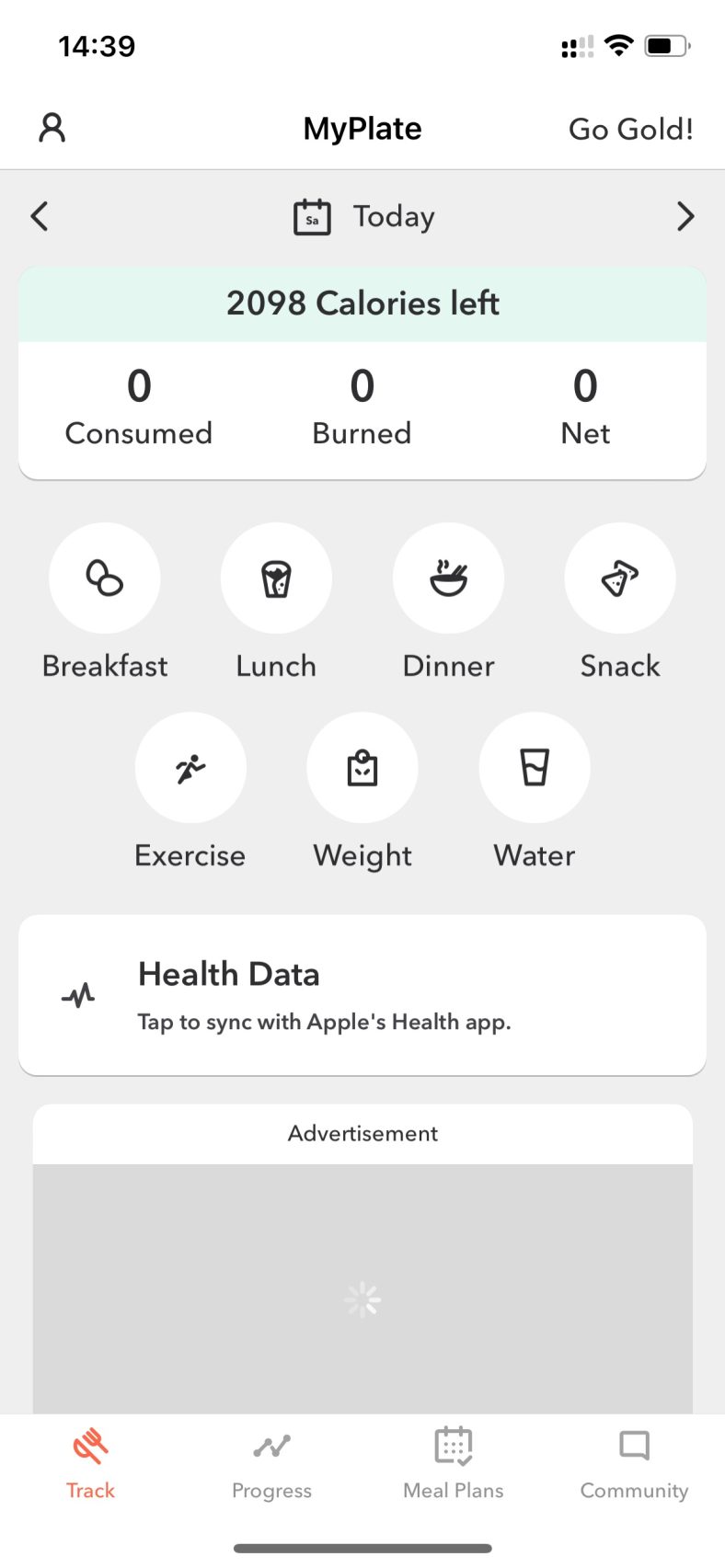Tap the Dinner bowl icon
The height and width of the screenshot is (1568, 725).
[448, 578]
